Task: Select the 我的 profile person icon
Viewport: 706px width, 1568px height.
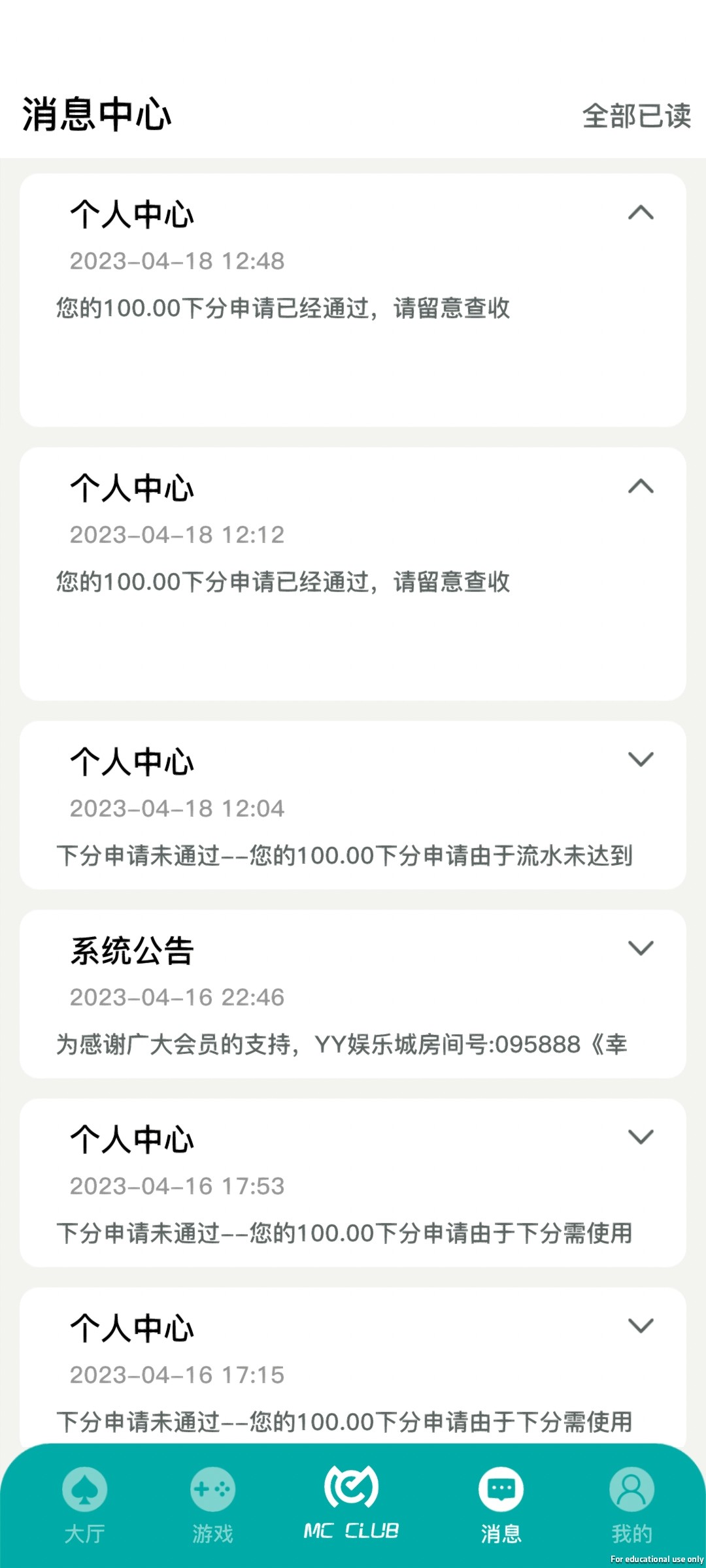Action: (x=631, y=1488)
